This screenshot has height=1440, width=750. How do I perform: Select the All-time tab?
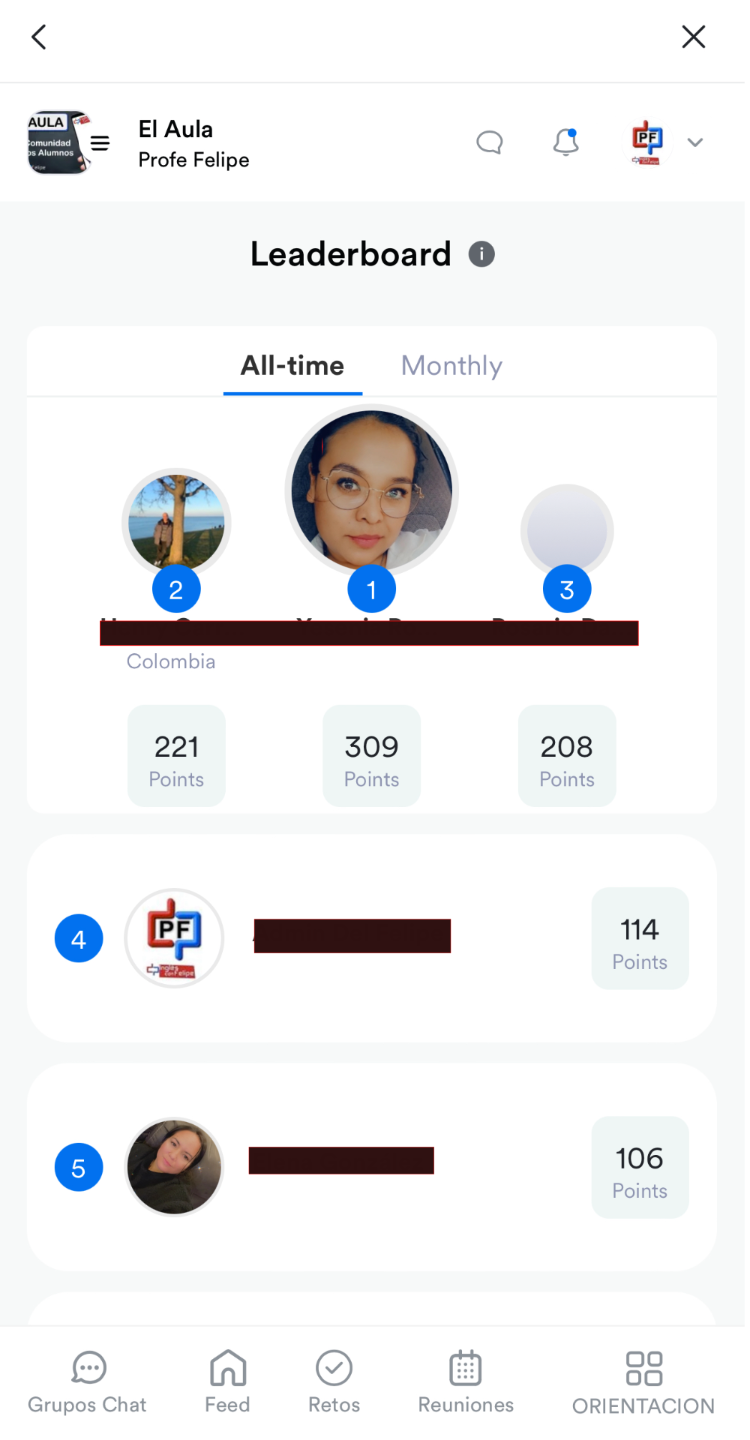point(292,366)
